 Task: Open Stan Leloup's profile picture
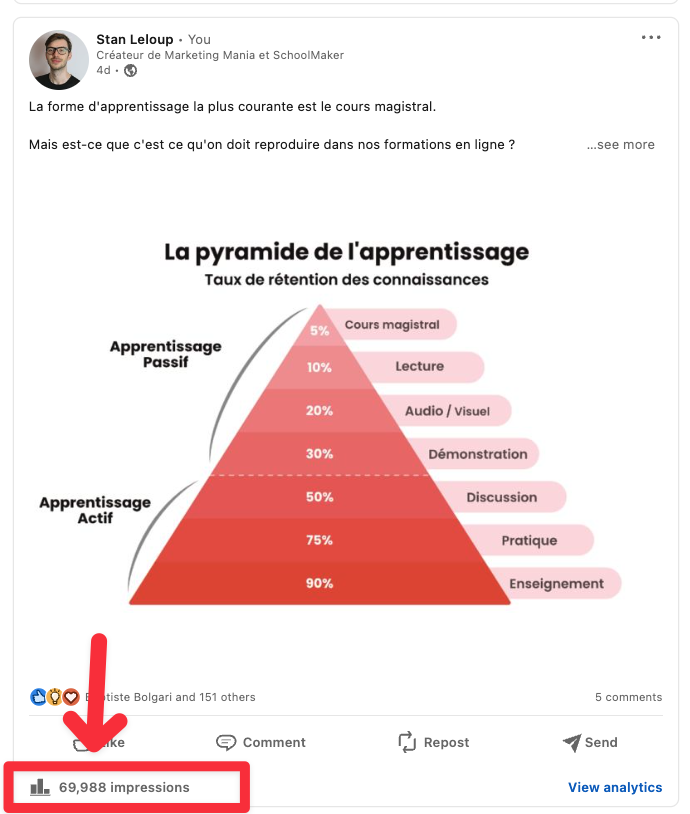(x=59, y=60)
